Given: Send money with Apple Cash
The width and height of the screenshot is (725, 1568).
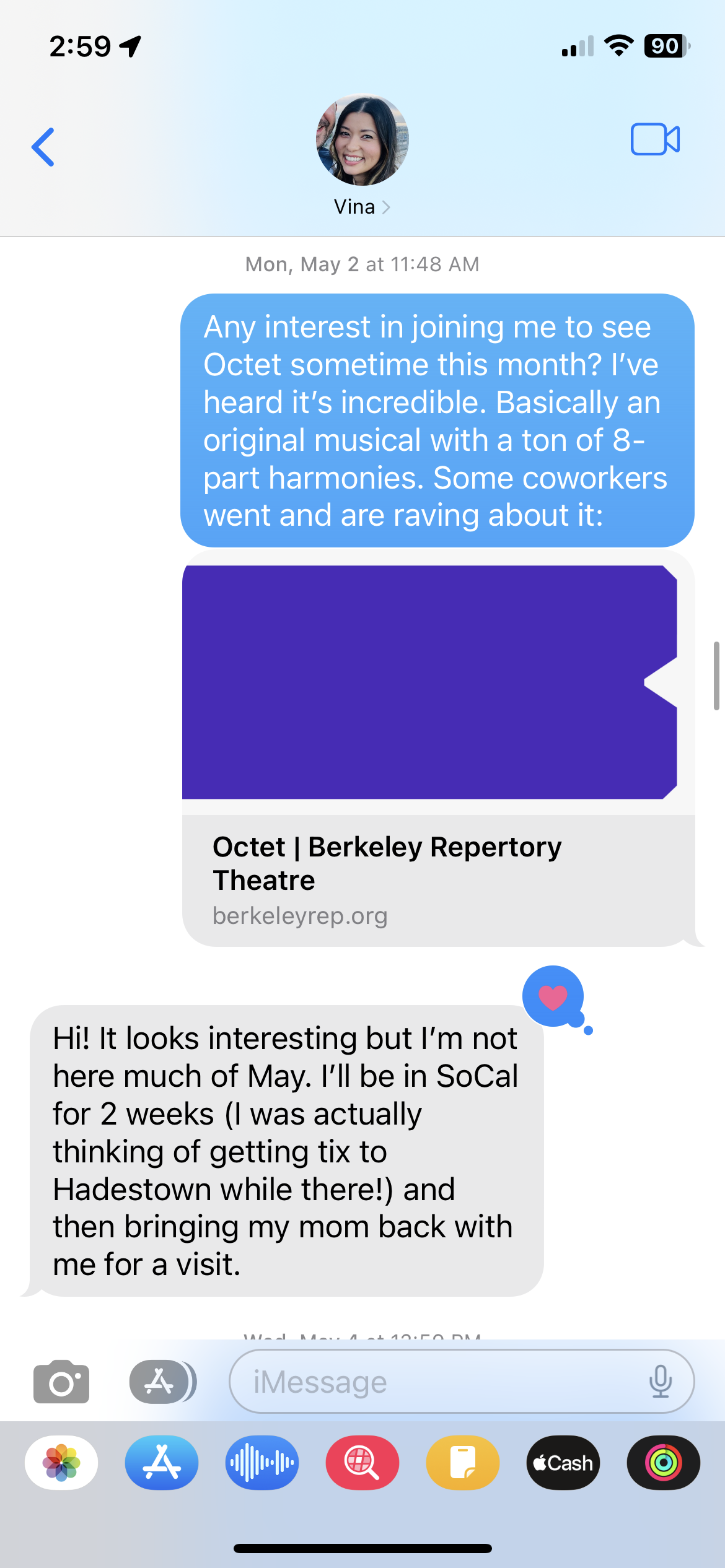Looking at the screenshot, I should click(x=563, y=1463).
